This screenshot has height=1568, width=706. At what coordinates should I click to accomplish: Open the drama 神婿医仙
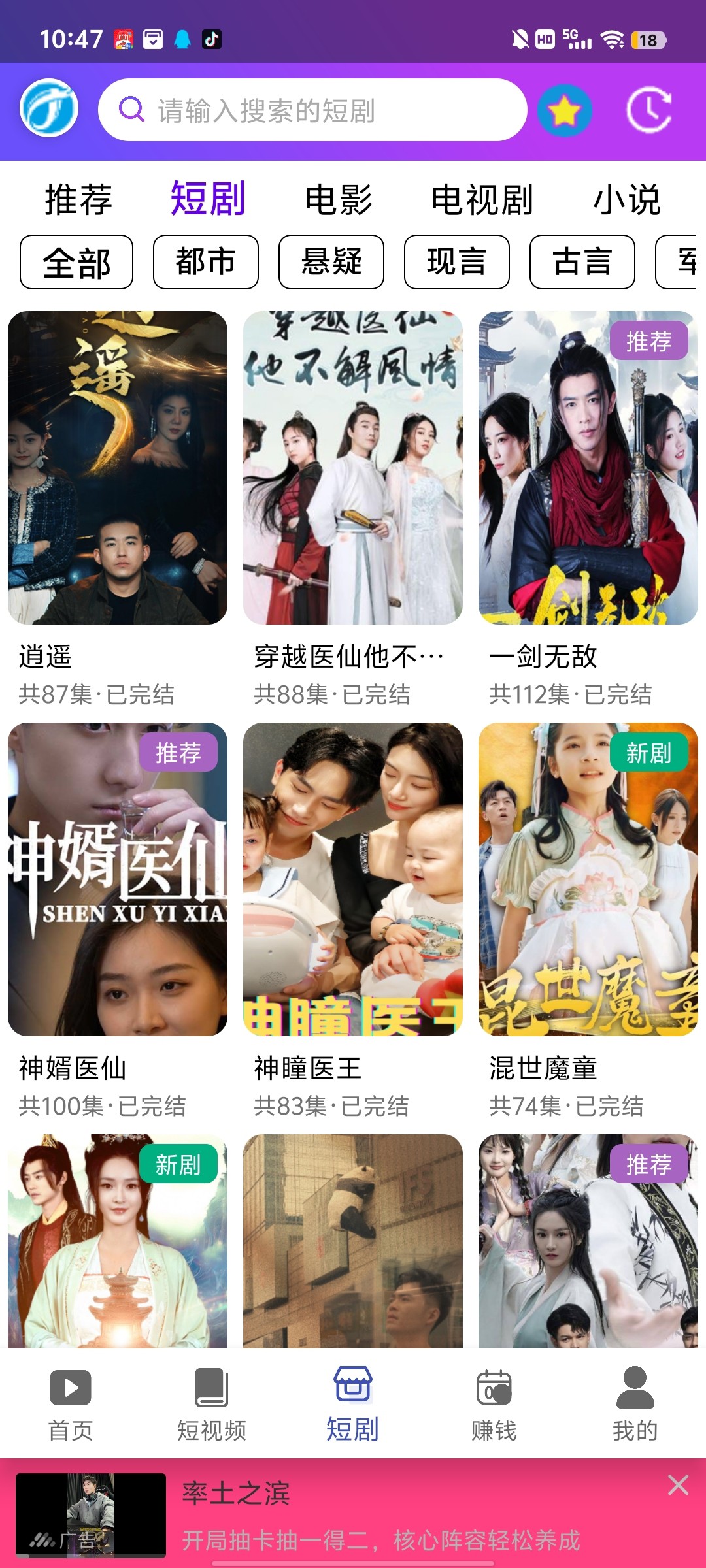coord(118,879)
